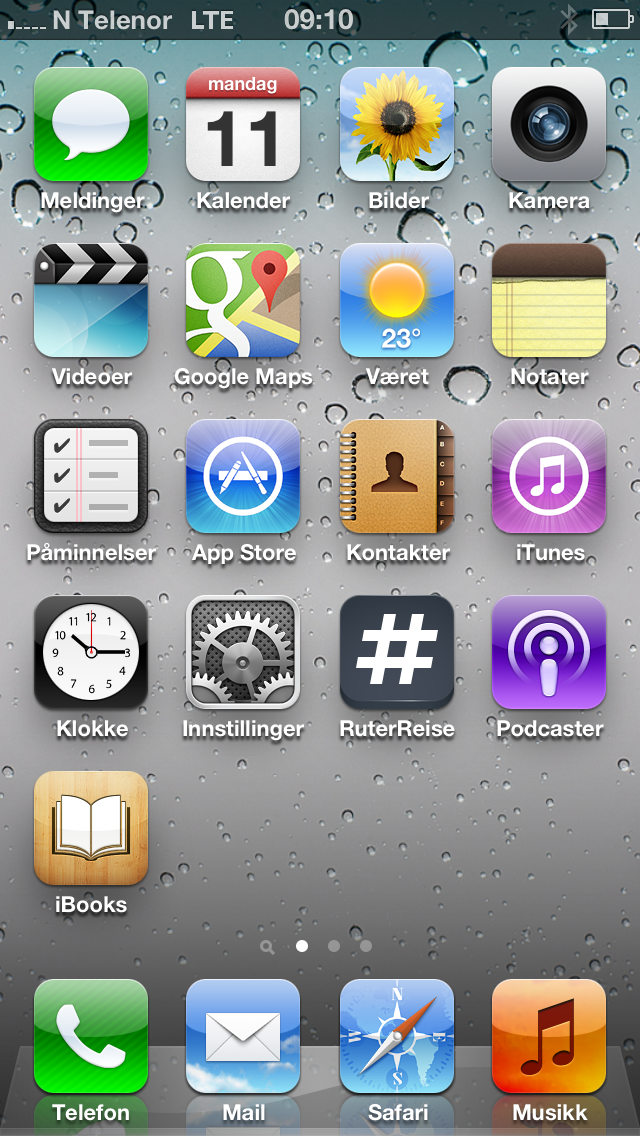Open Kontakter address book
640x1136 pixels.
396,477
